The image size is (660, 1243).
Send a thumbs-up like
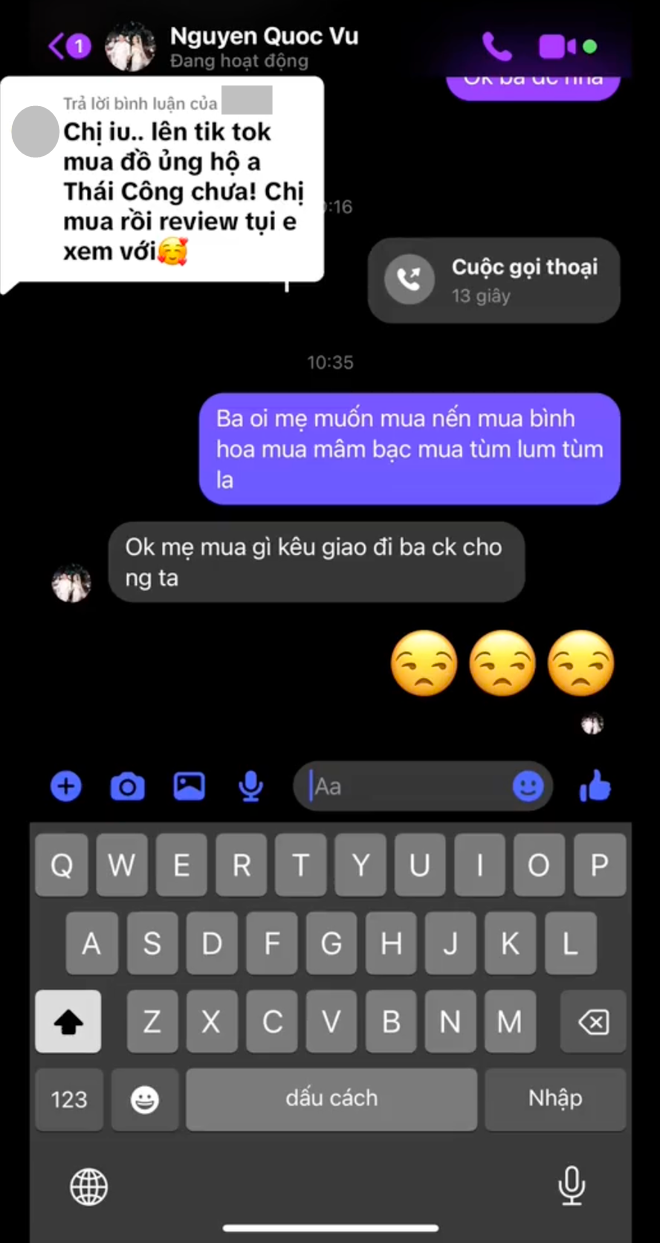tap(595, 787)
